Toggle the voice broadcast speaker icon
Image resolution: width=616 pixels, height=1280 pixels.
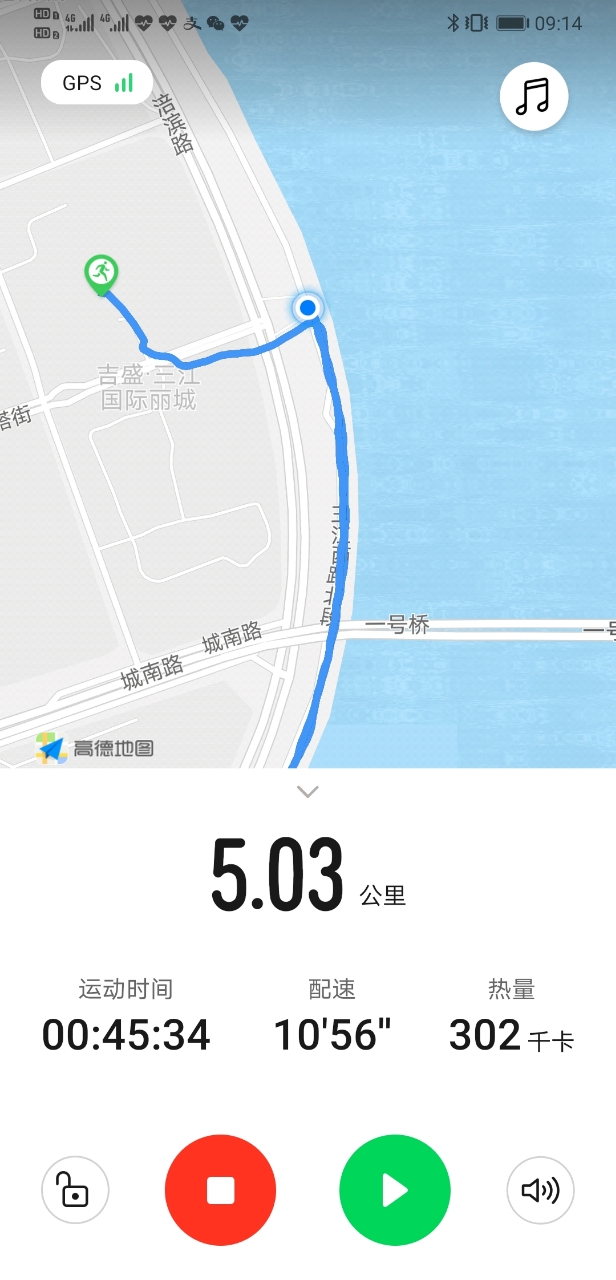(x=541, y=1190)
